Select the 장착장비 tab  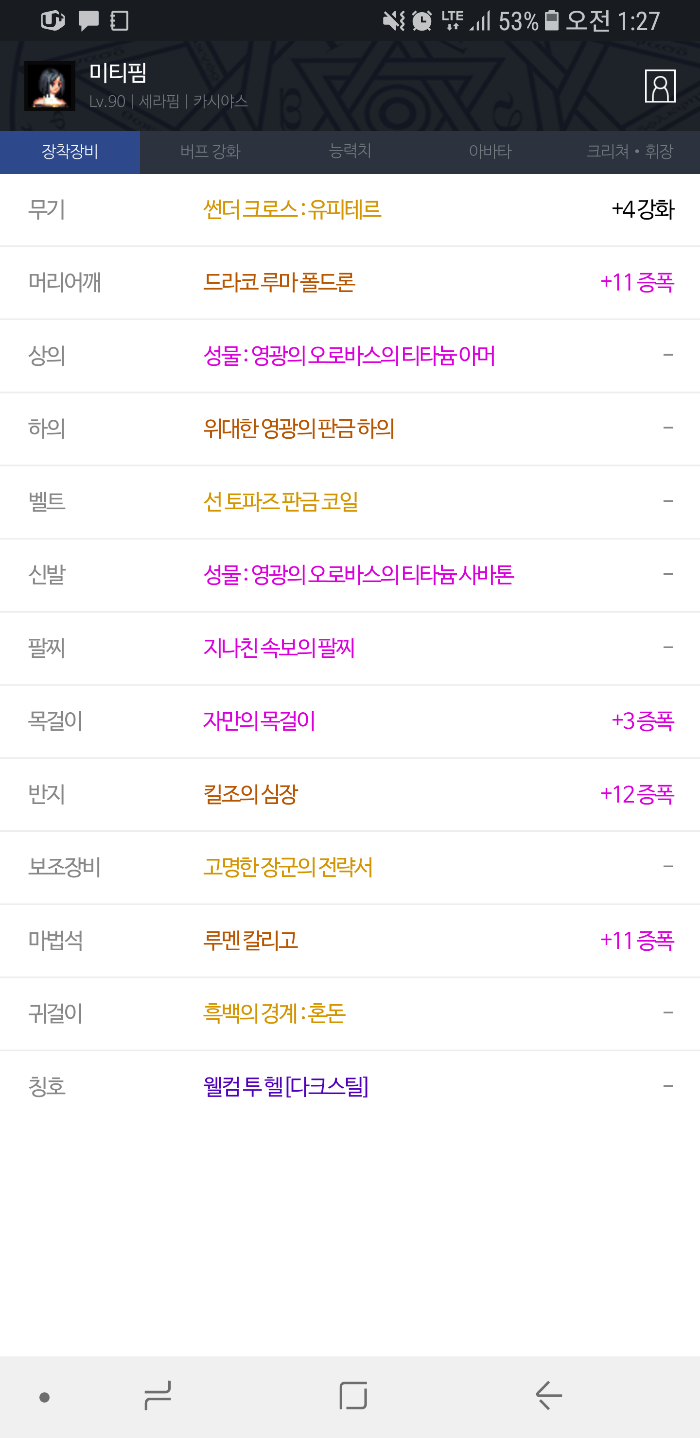(70, 152)
